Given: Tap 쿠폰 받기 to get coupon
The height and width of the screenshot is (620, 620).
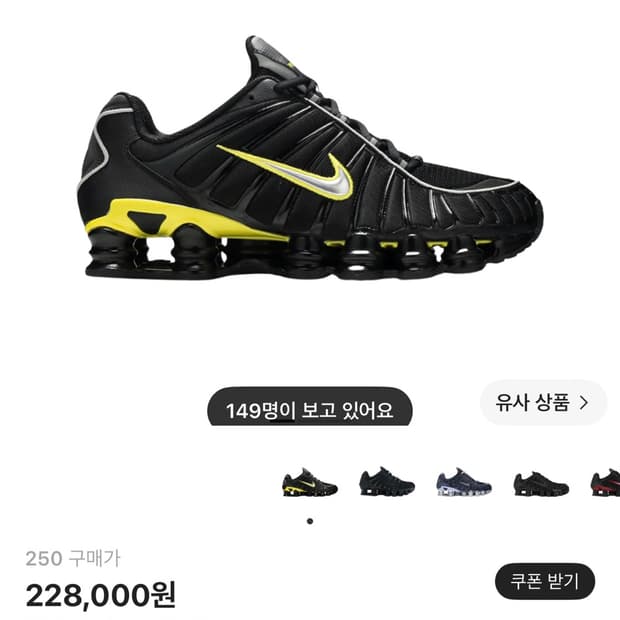Looking at the screenshot, I should (545, 581).
